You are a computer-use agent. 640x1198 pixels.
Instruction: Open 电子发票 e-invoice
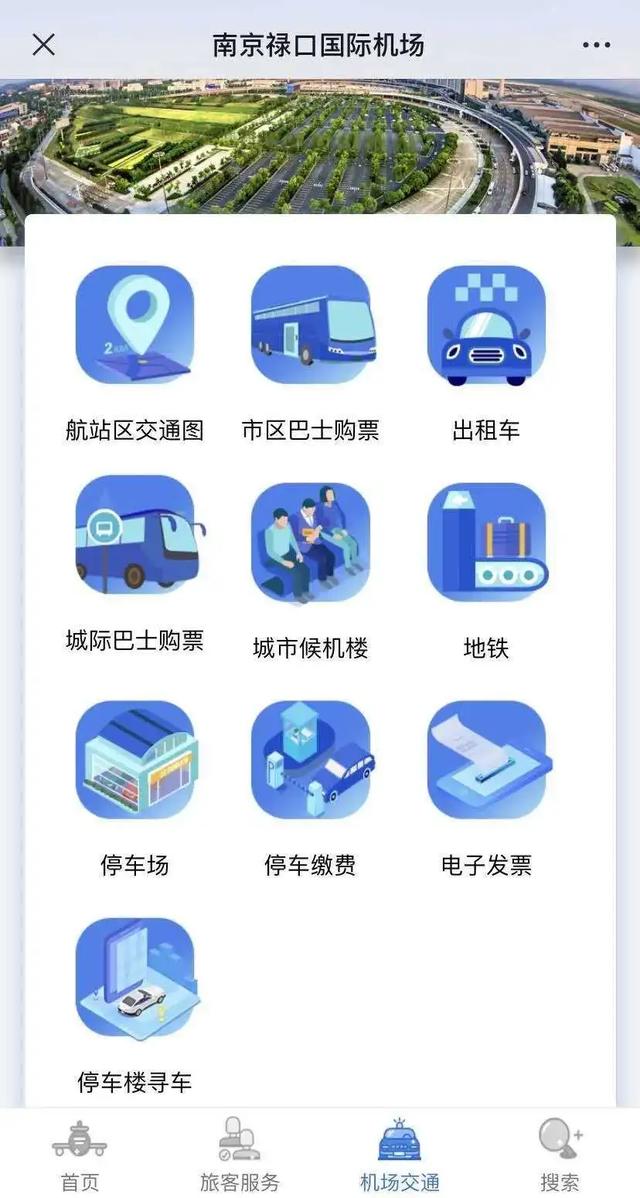click(486, 789)
